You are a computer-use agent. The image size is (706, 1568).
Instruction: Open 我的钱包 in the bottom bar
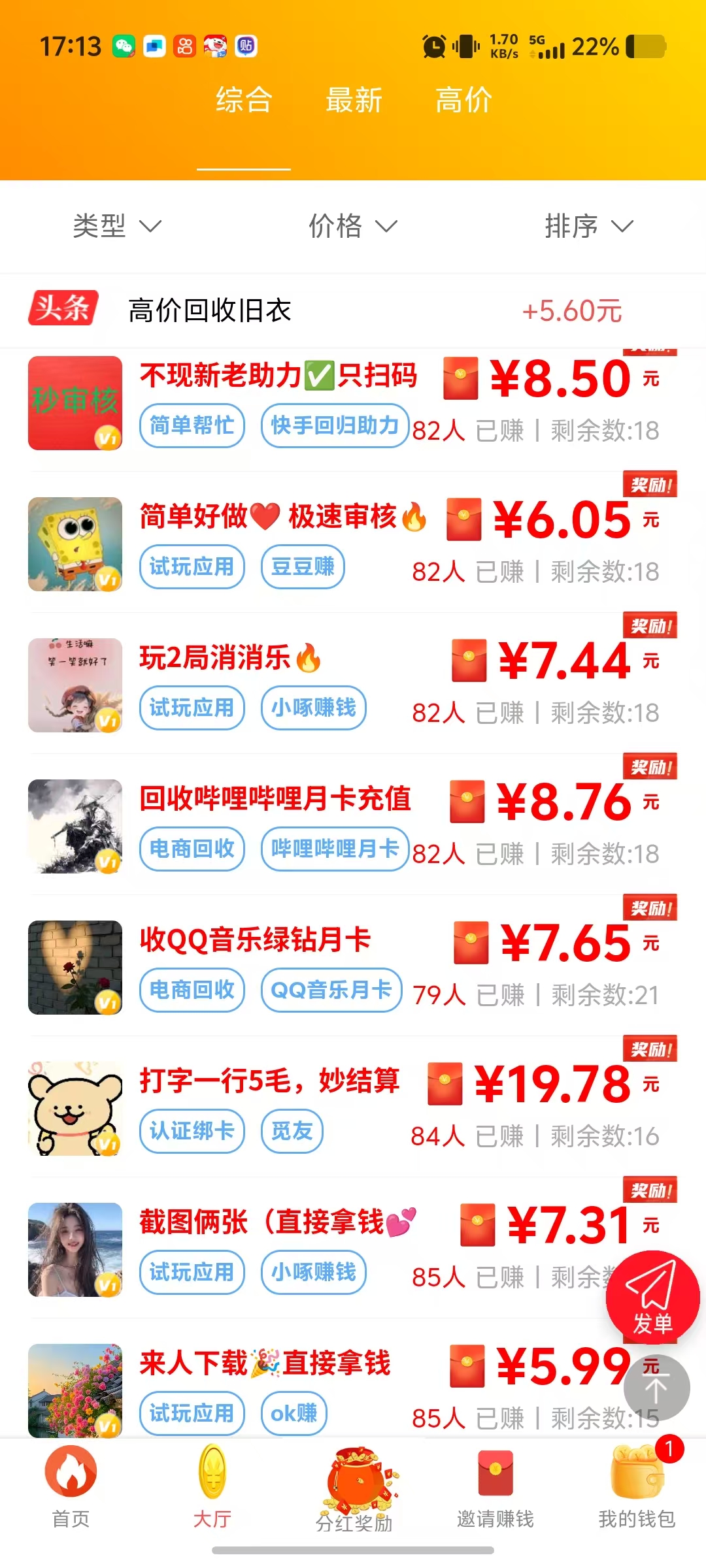coord(637,1486)
